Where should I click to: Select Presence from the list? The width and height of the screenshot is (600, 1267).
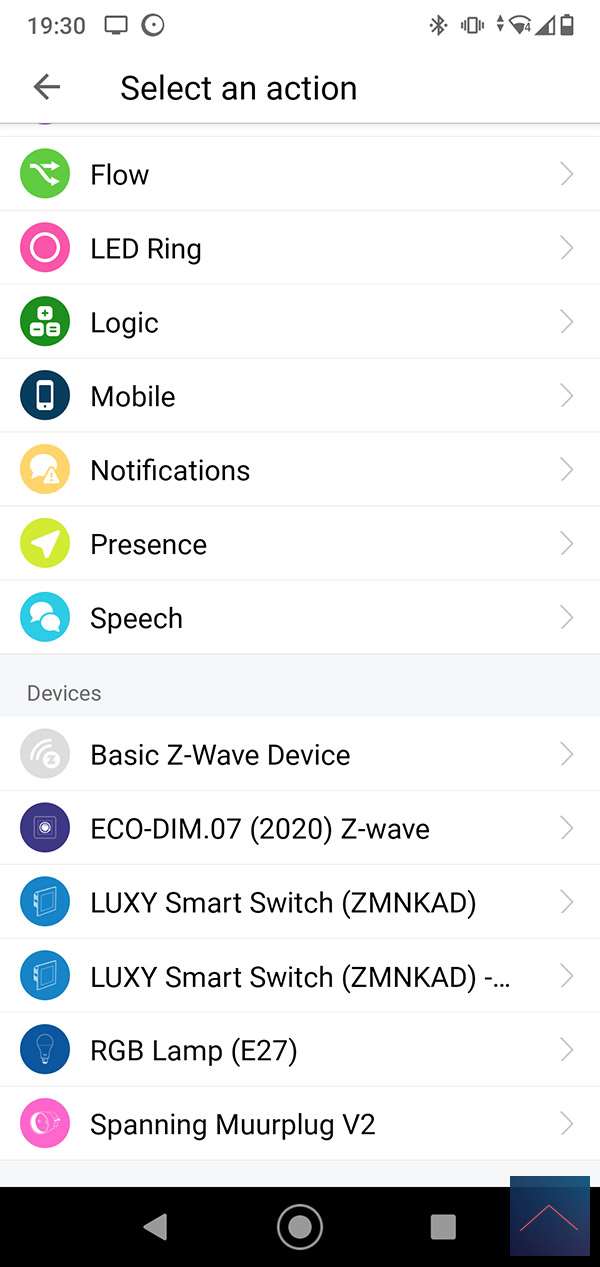click(x=300, y=545)
